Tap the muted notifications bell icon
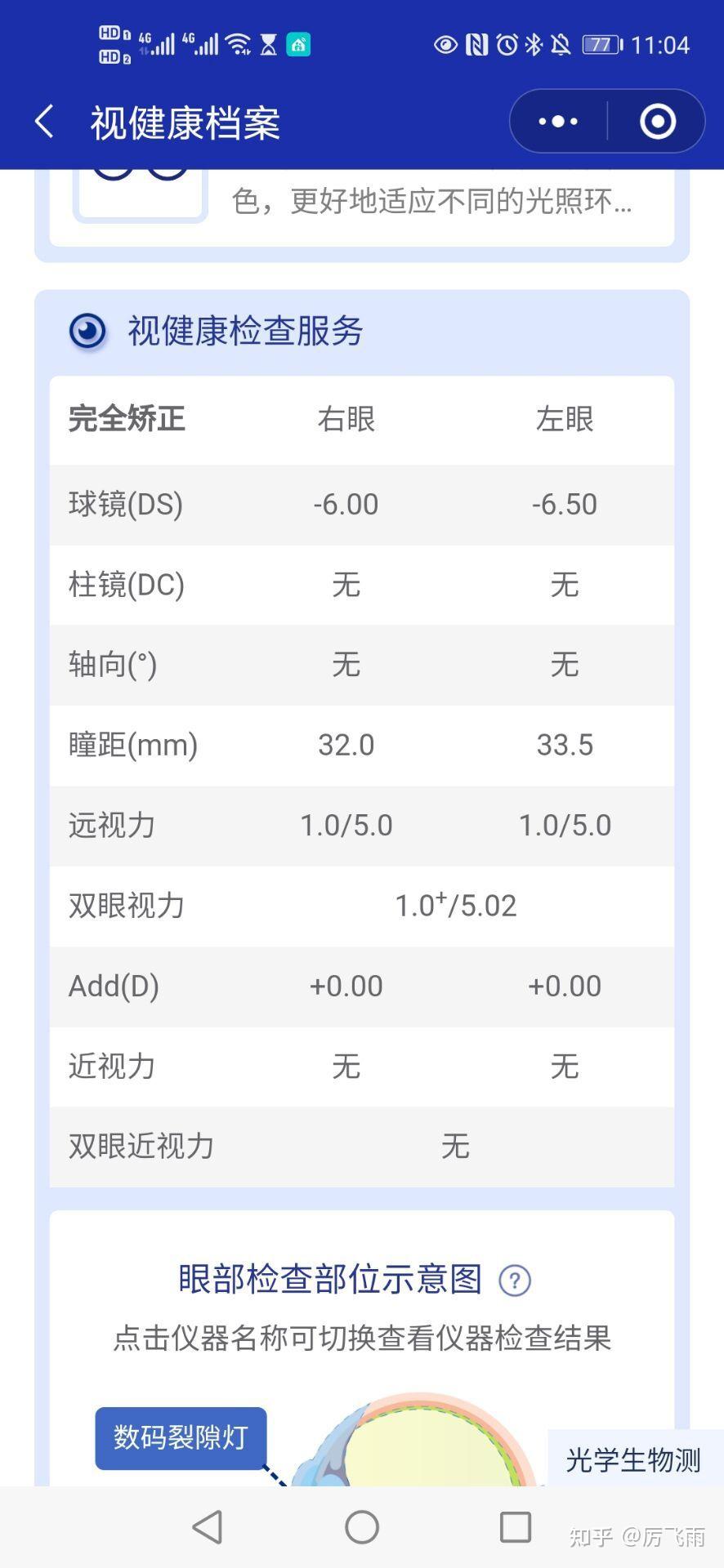 click(x=561, y=43)
